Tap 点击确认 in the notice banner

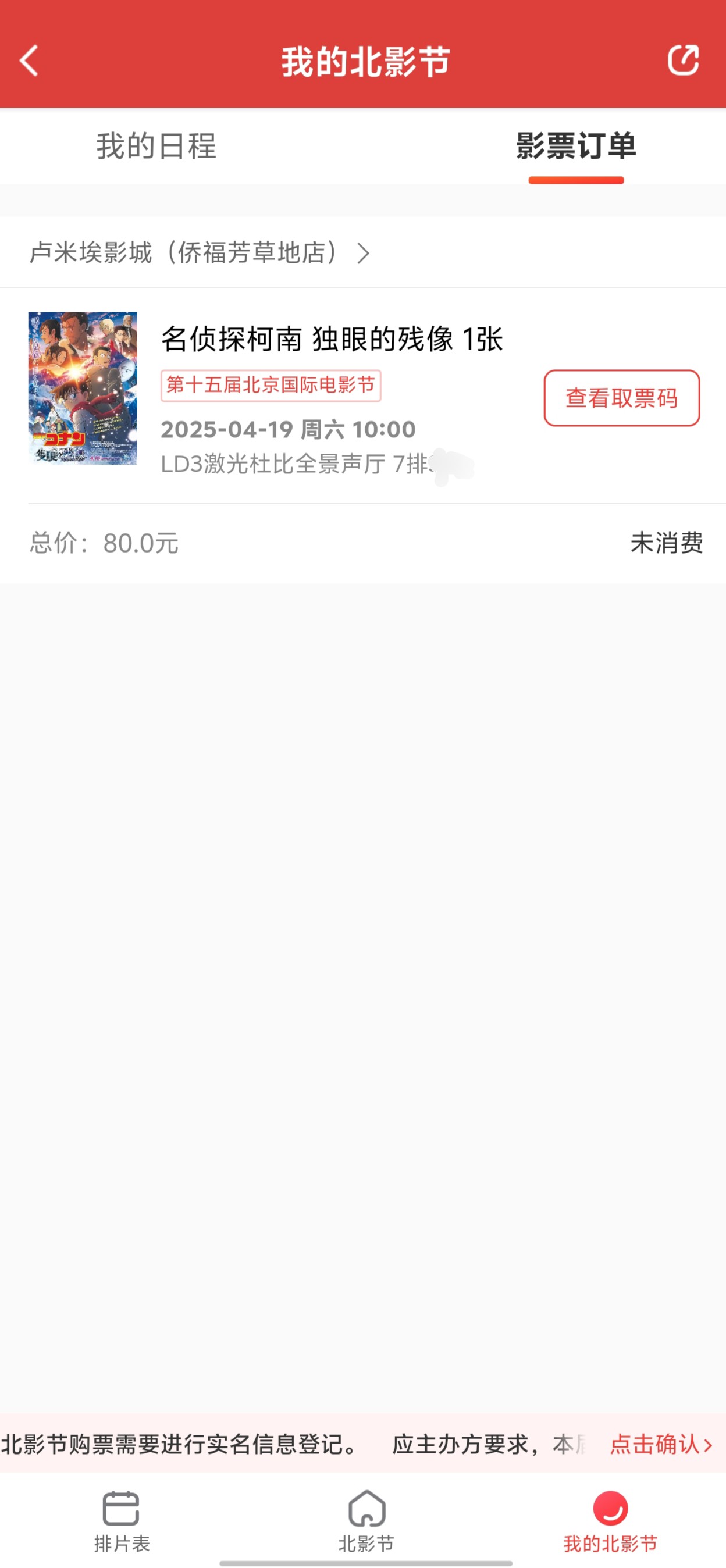tap(661, 1444)
